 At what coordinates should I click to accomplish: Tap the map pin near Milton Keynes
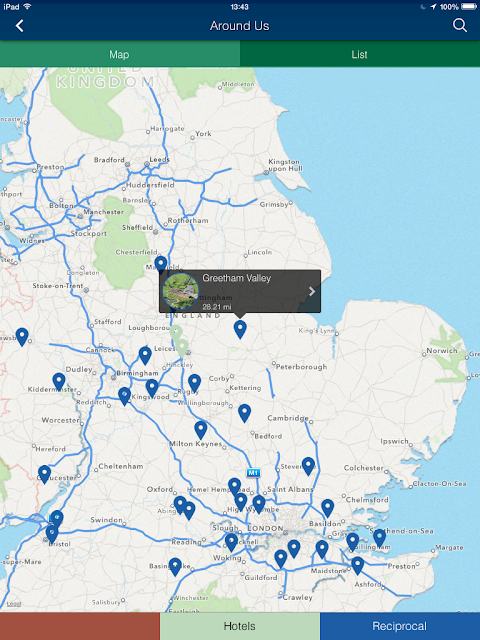[200, 430]
